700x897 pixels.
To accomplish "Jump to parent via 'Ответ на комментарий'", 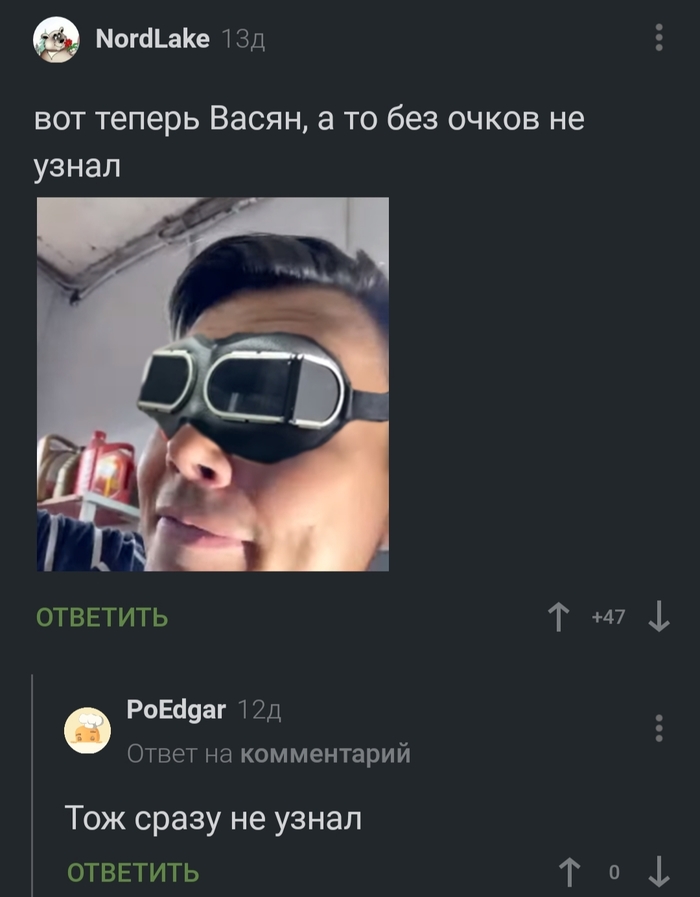I will point(268,754).
